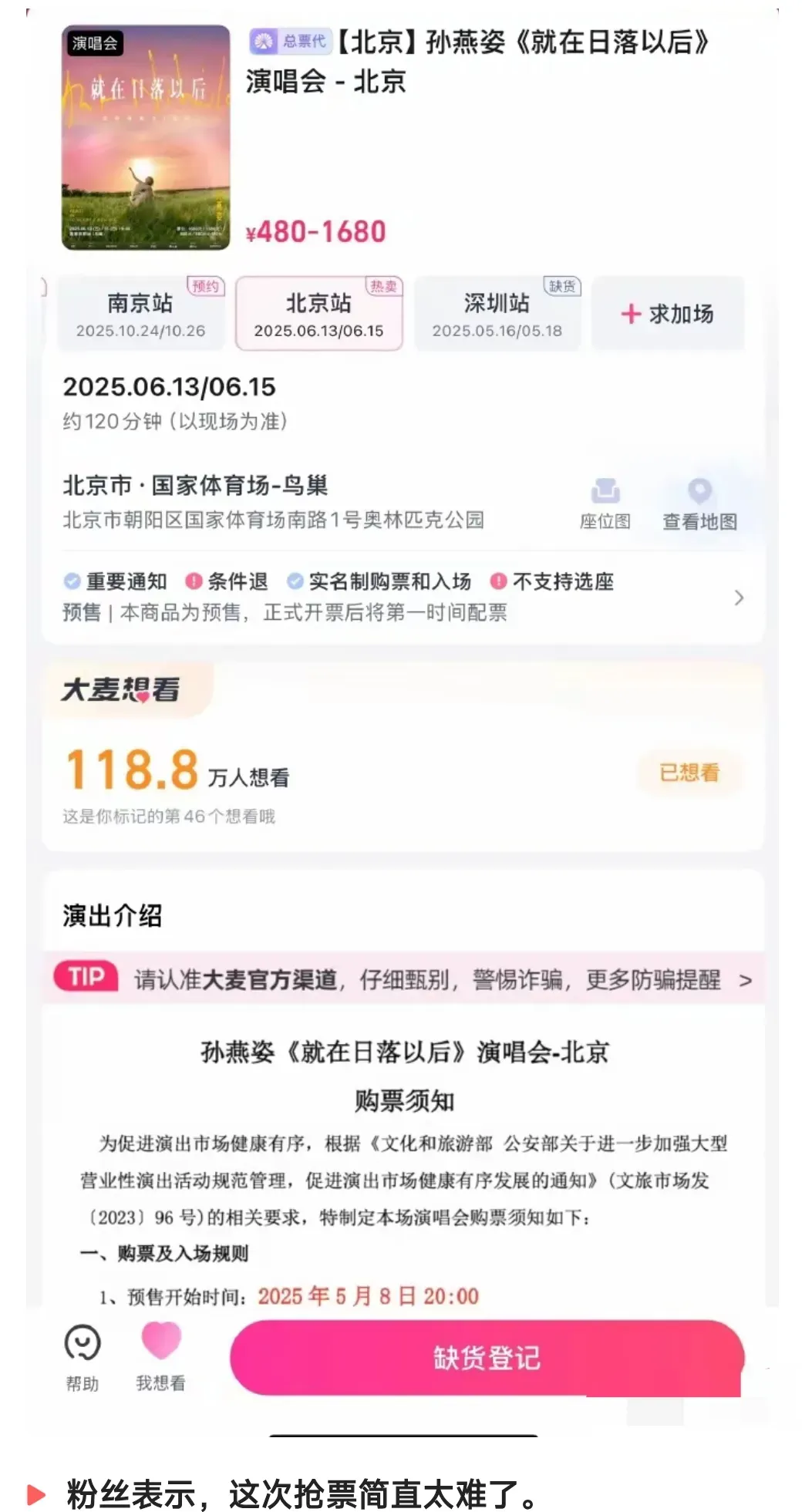Select the 北京站 session

pyautogui.click(x=318, y=315)
